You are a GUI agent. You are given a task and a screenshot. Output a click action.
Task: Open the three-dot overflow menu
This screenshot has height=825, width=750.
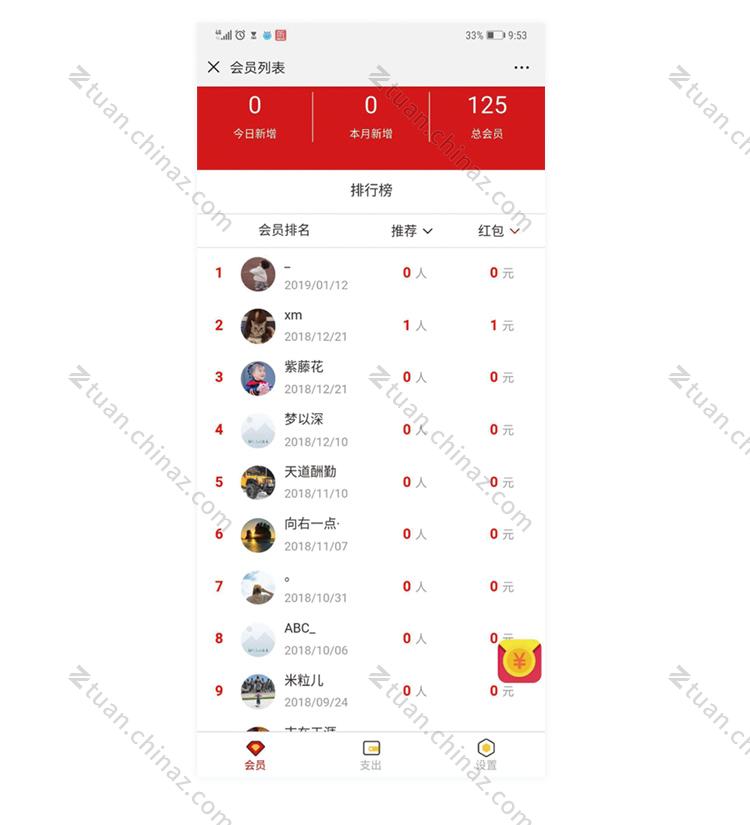coord(521,67)
